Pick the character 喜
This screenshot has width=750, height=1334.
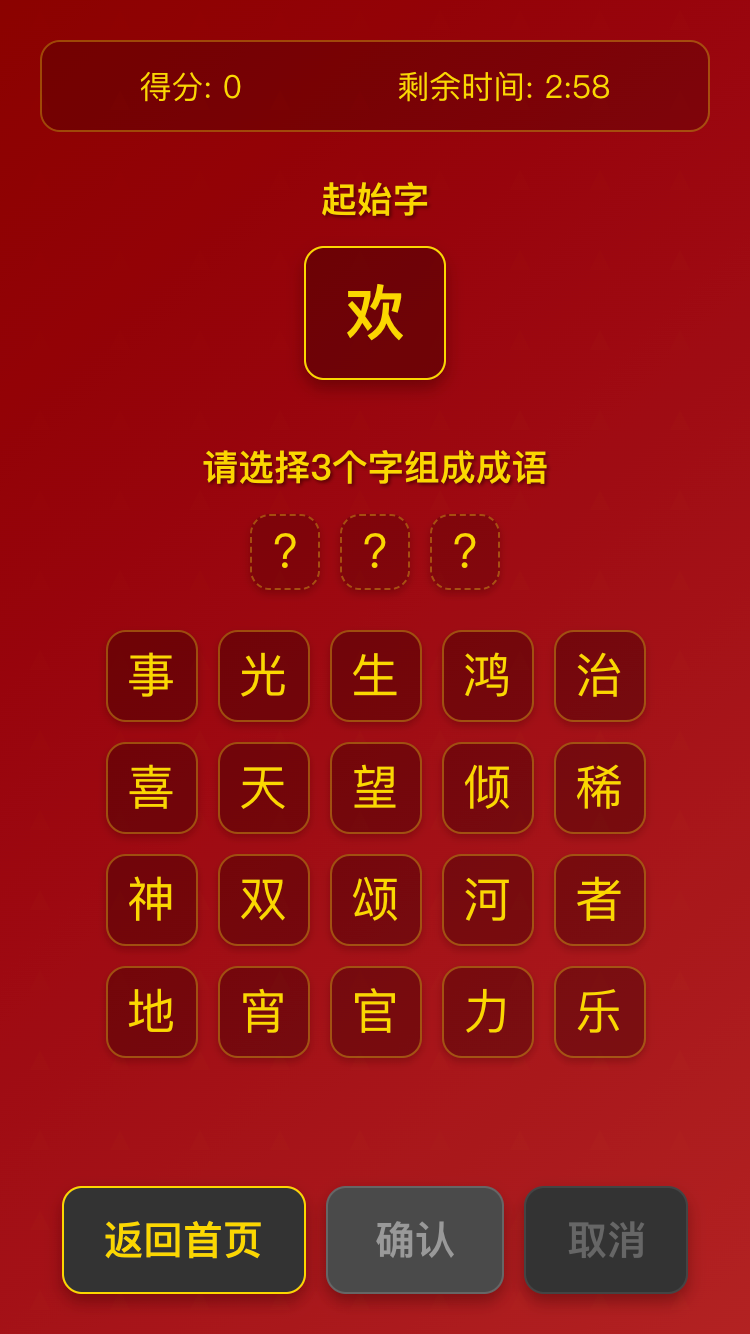pyautogui.click(x=152, y=788)
